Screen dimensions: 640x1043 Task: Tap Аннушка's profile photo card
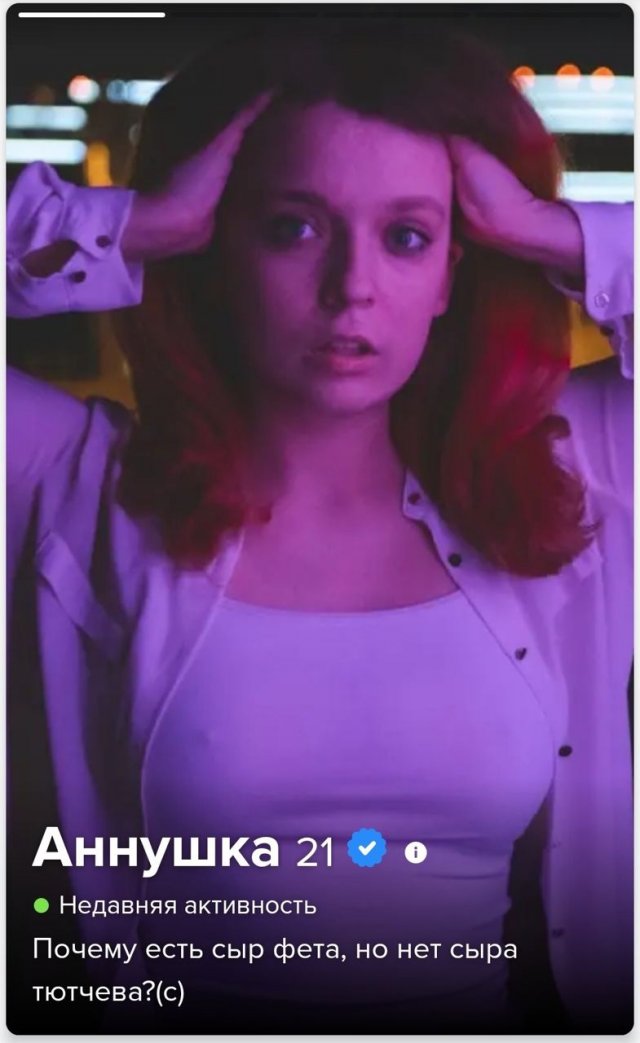pyautogui.click(x=320, y=450)
